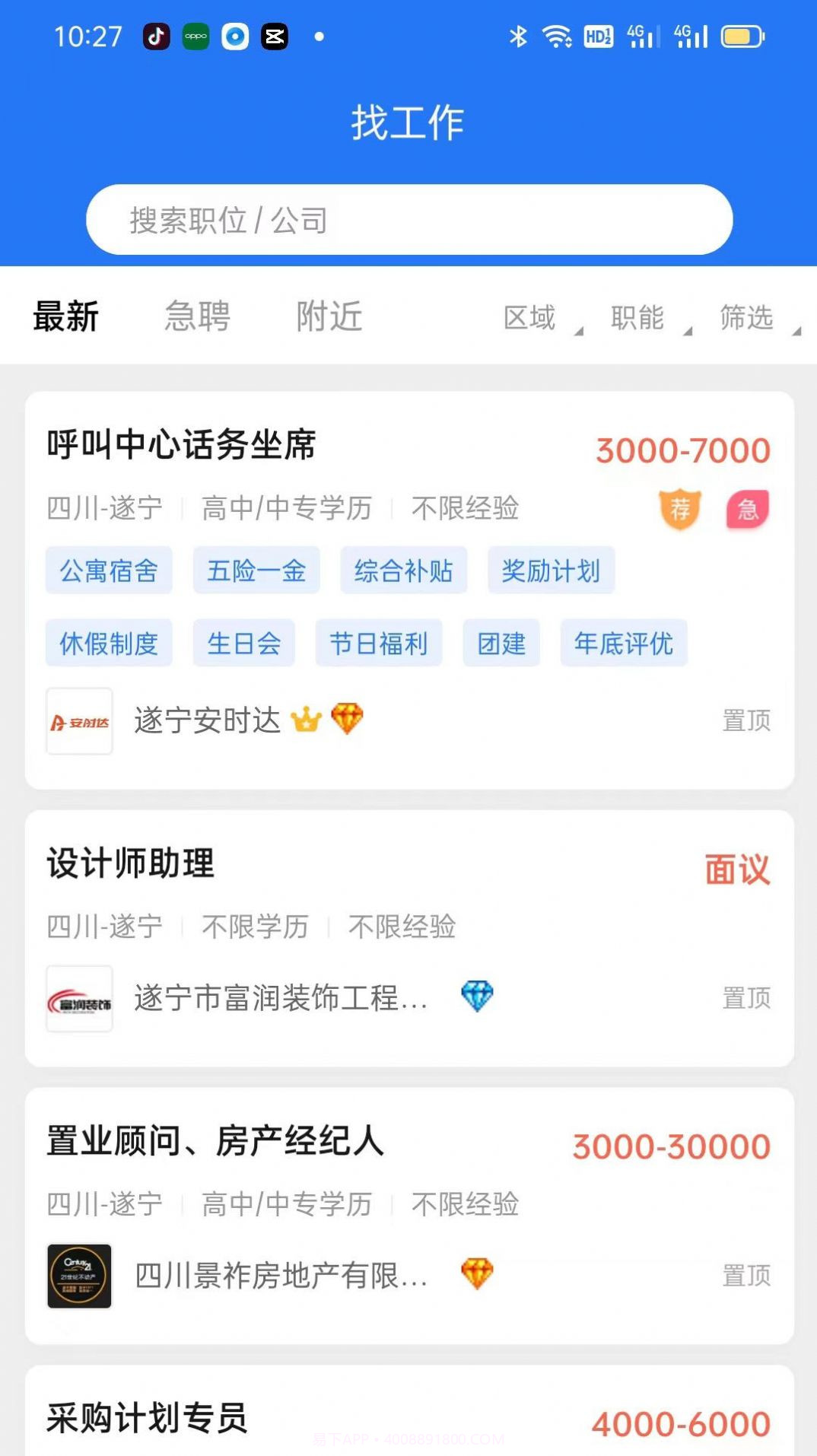The image size is (817, 1456).
Task: Click the crown icon next to 遂宁安时达
Action: [x=307, y=720]
